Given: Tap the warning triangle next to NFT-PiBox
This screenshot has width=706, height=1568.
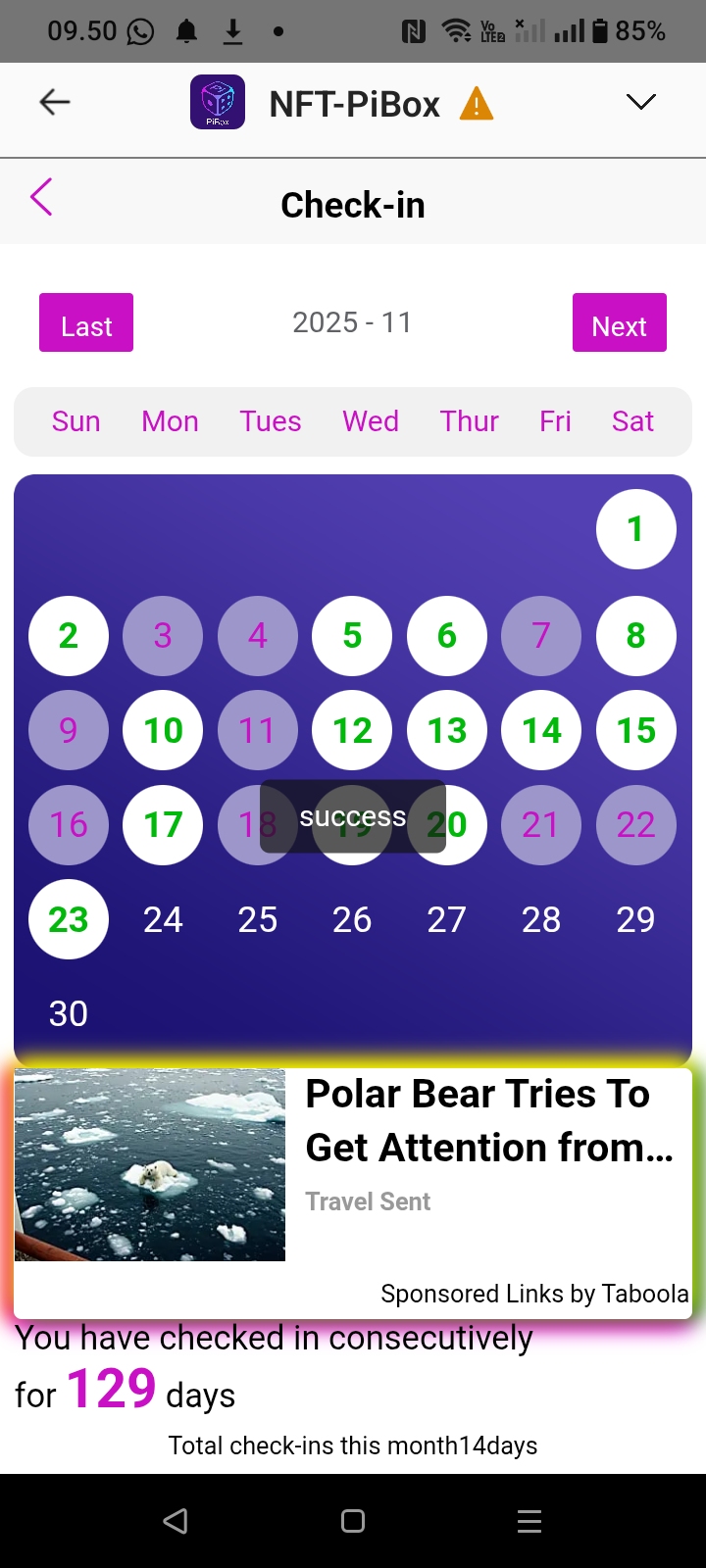Looking at the screenshot, I should [477, 103].
